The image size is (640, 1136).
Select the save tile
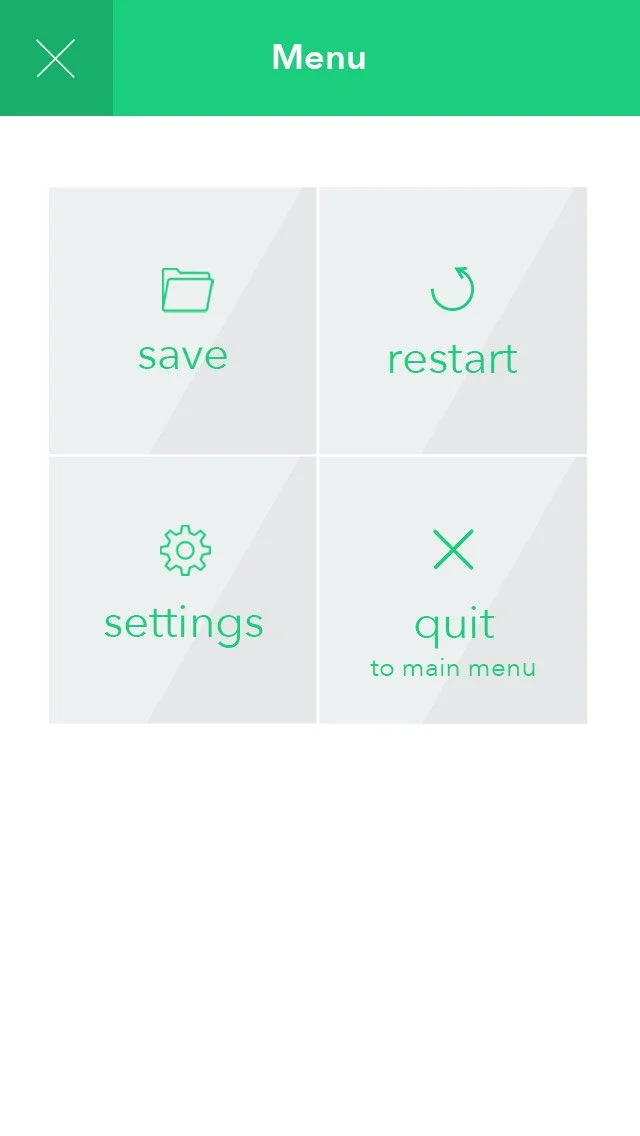click(183, 320)
